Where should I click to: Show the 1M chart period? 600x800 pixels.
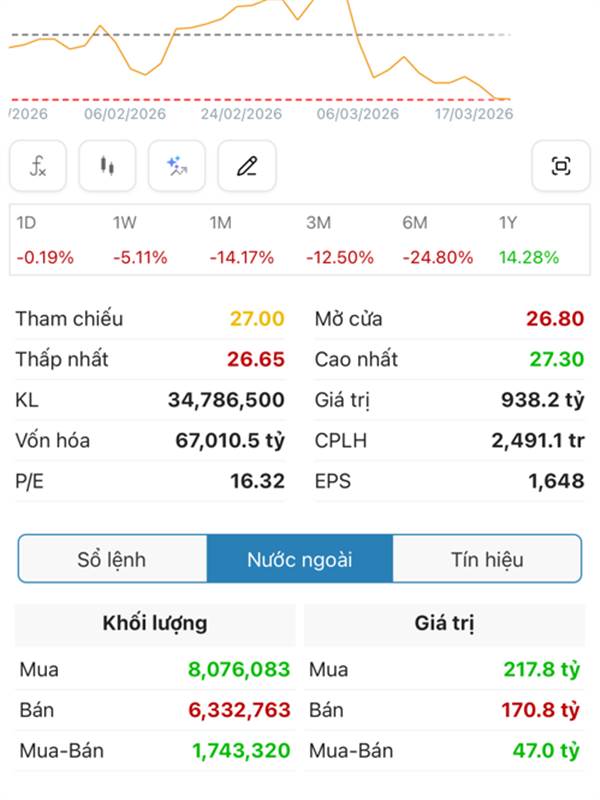(x=241, y=240)
